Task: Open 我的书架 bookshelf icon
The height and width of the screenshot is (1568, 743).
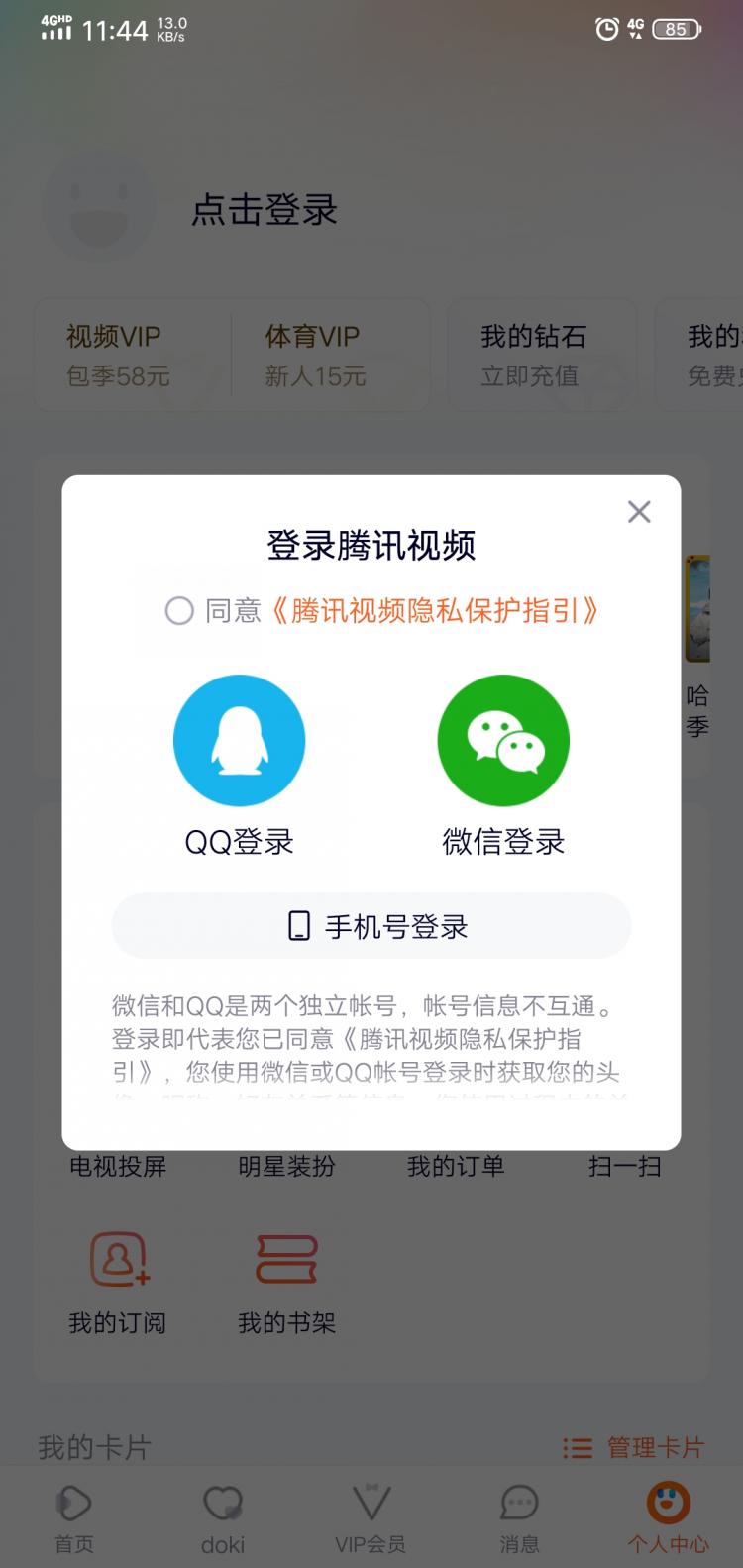Action: coord(286,1258)
